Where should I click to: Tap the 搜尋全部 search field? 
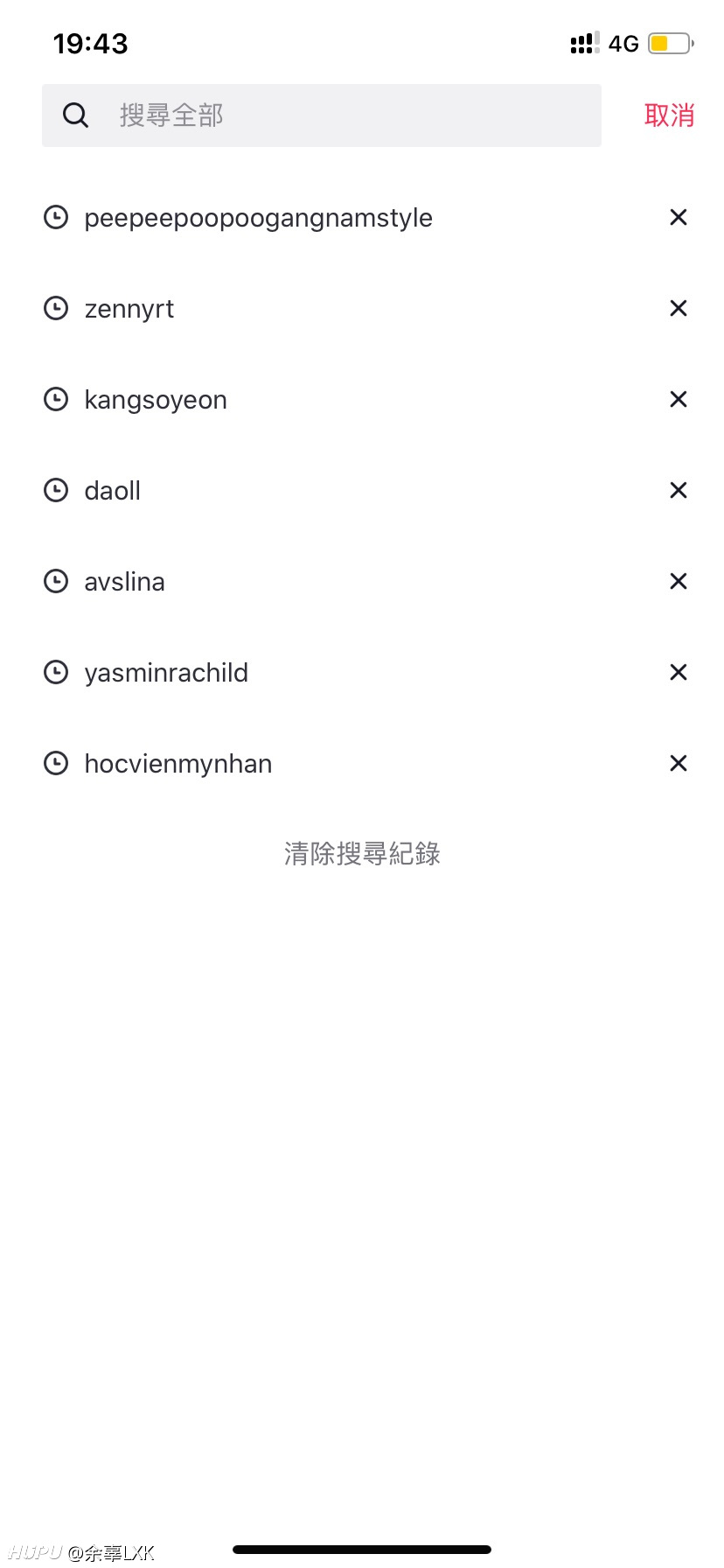pos(322,115)
